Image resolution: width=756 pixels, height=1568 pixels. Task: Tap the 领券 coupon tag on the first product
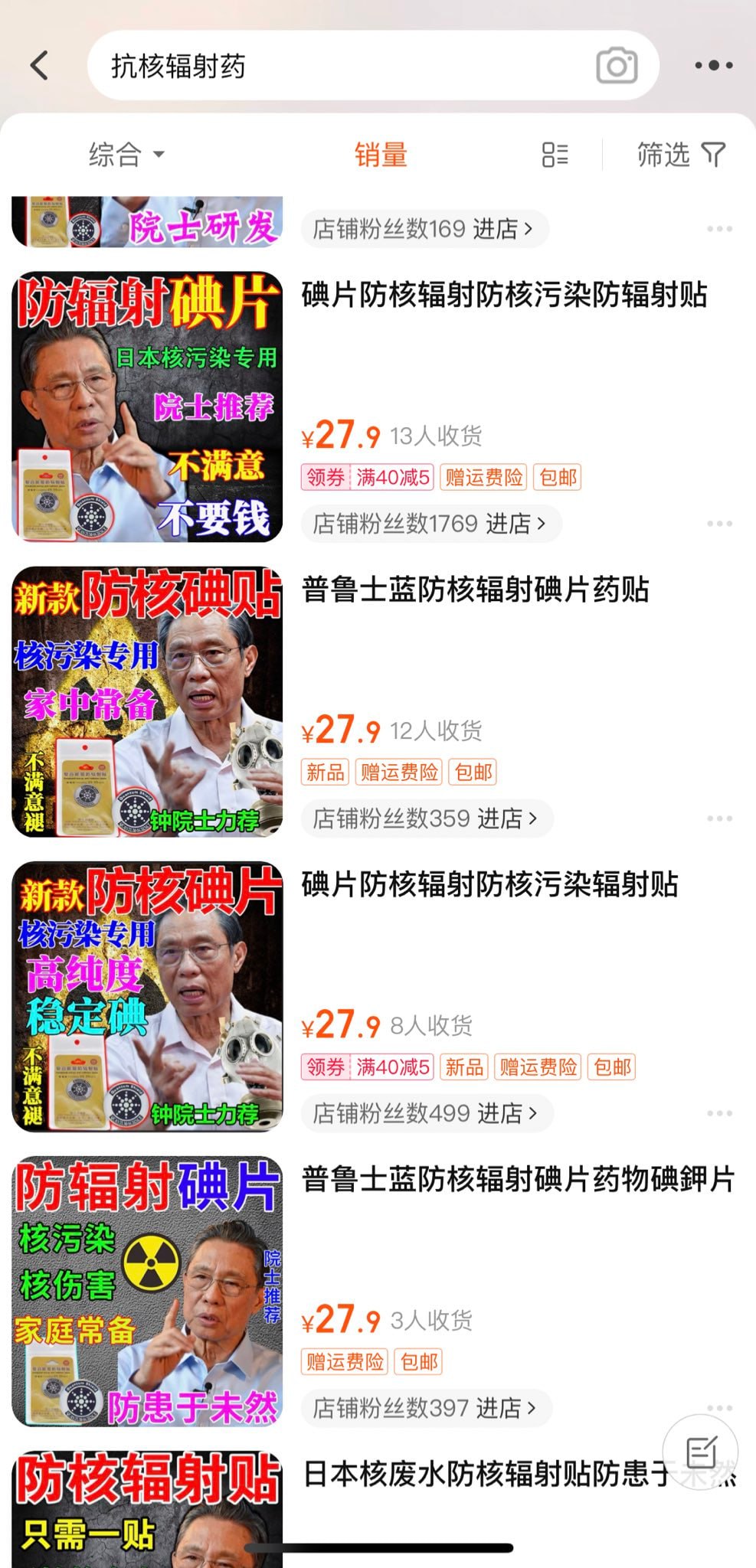325,476
